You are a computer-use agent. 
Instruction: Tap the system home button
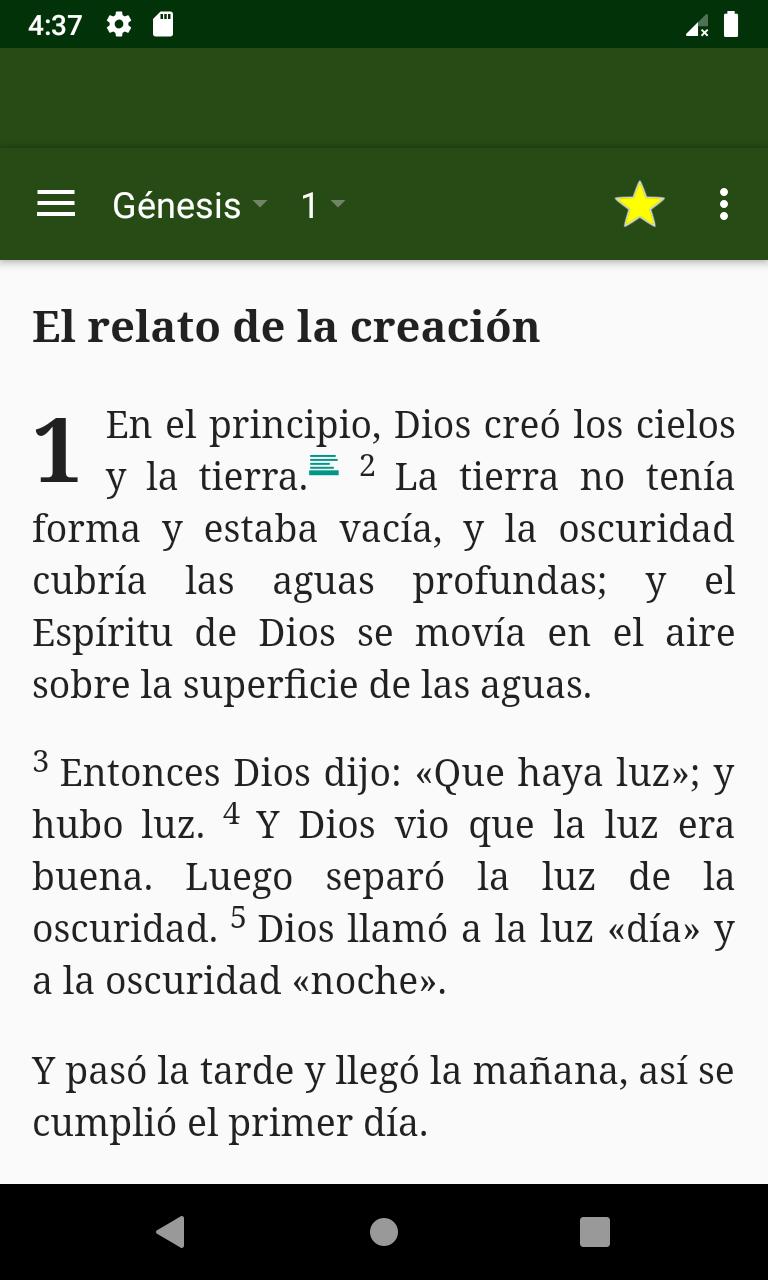click(x=384, y=1232)
